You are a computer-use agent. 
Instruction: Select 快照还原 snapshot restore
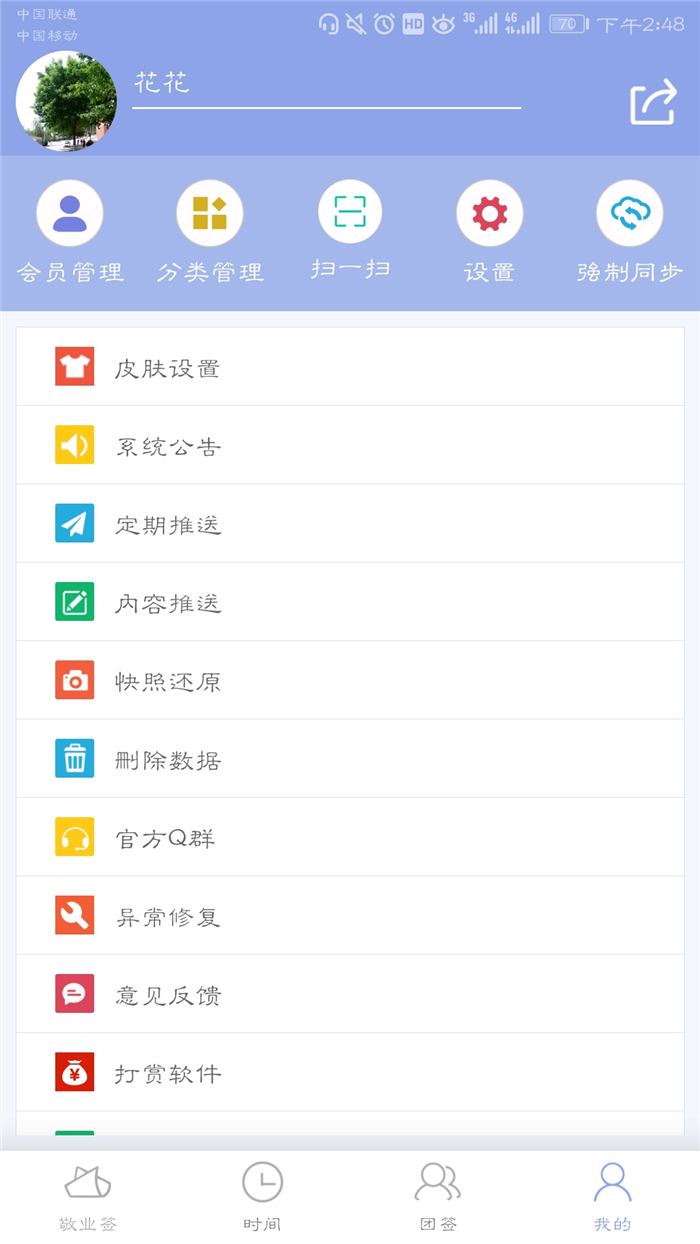point(350,680)
